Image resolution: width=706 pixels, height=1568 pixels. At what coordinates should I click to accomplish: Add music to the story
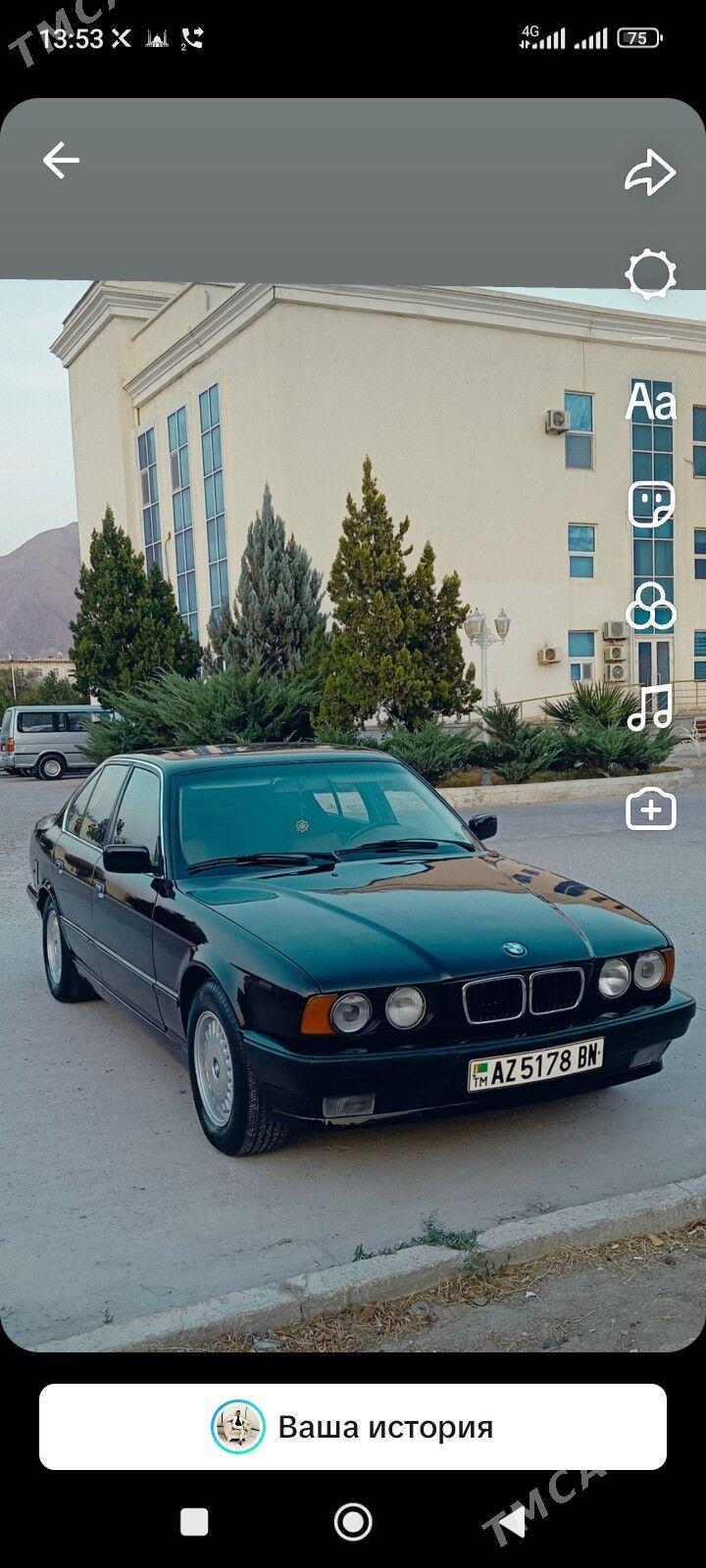coord(650,708)
